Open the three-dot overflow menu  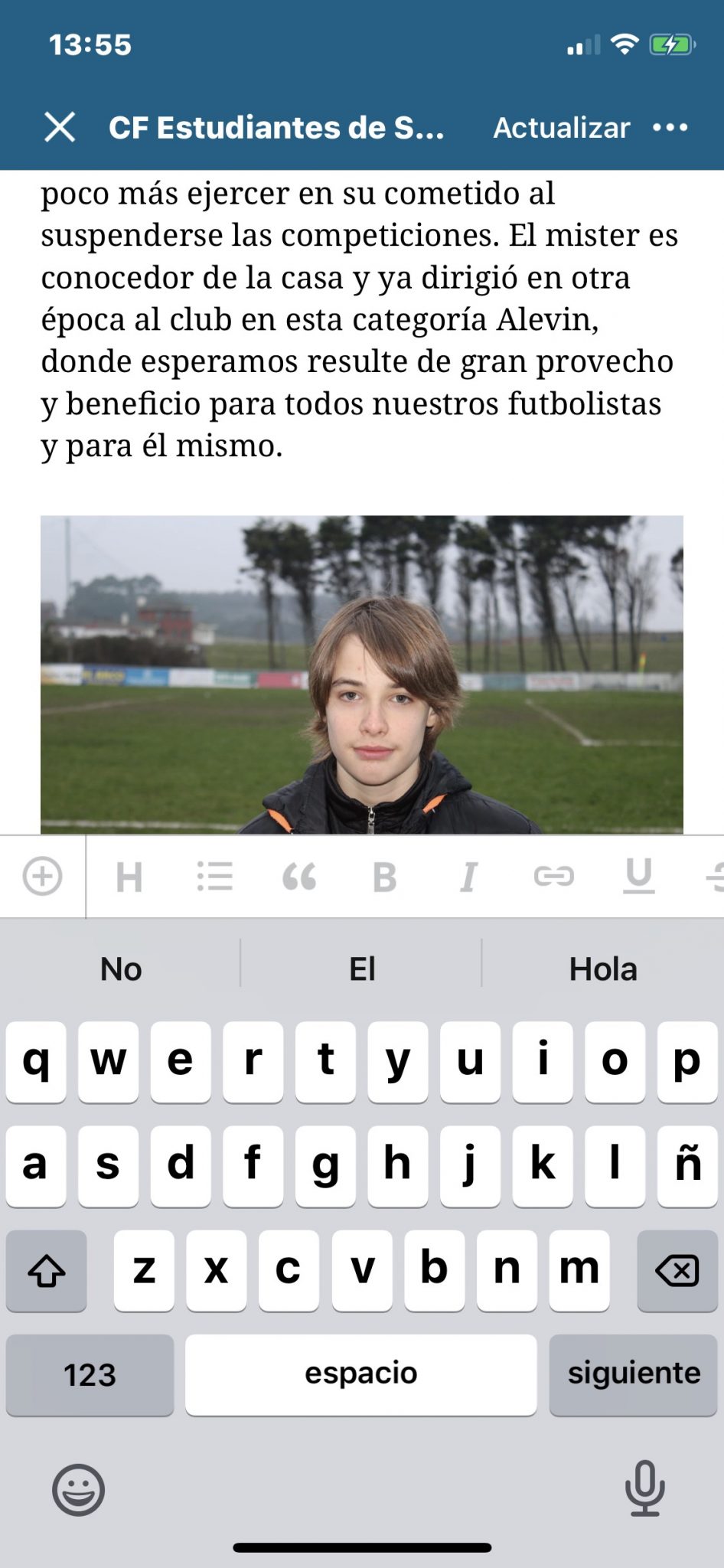tap(670, 127)
